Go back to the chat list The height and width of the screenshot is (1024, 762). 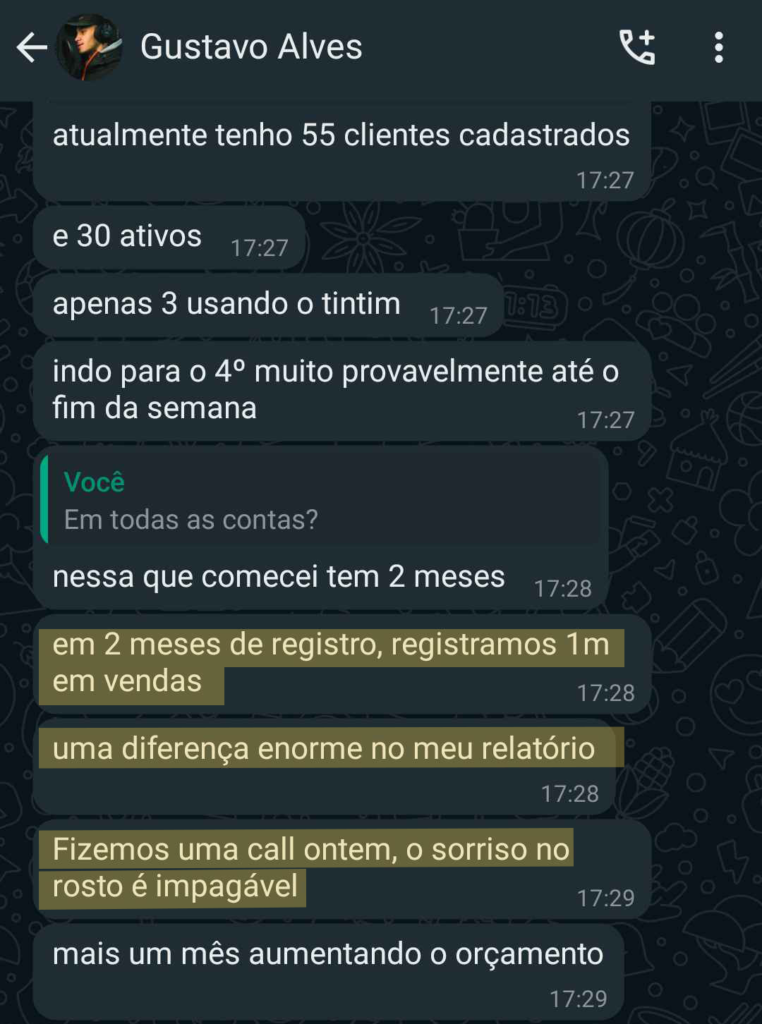[x=31, y=48]
